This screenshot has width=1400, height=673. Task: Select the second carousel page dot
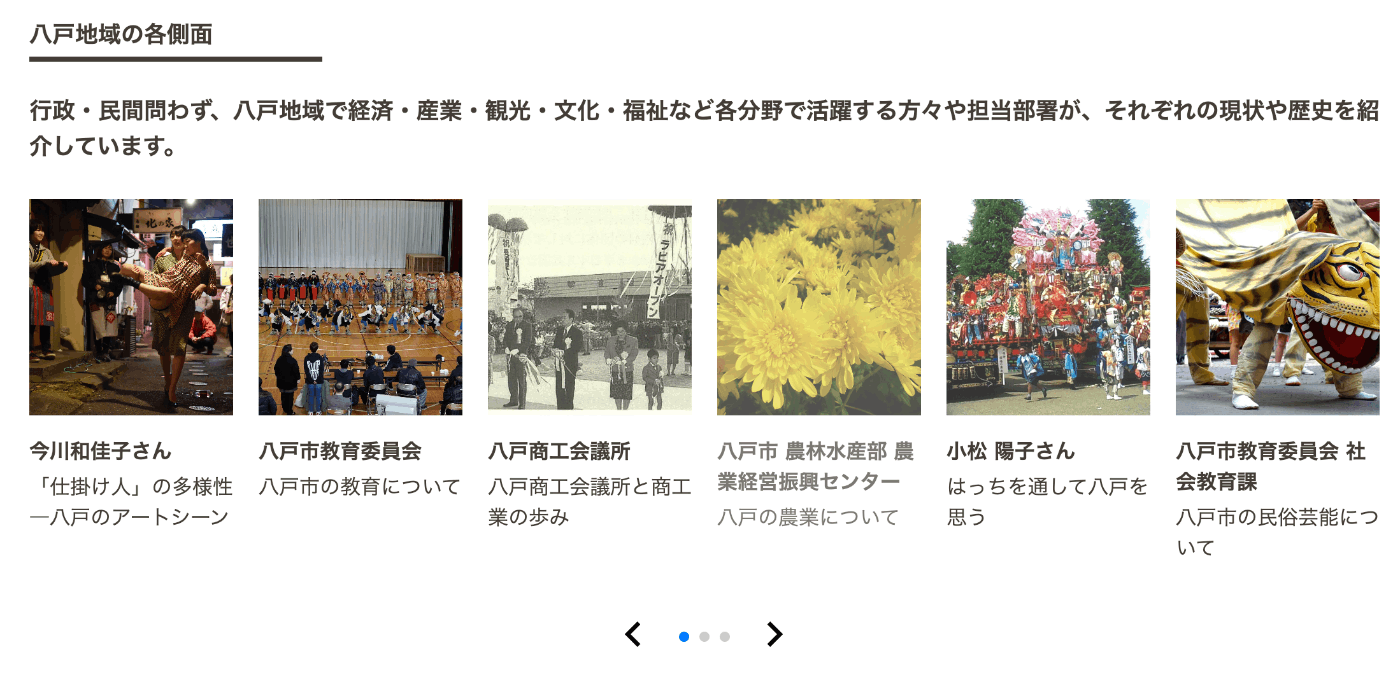(x=704, y=637)
